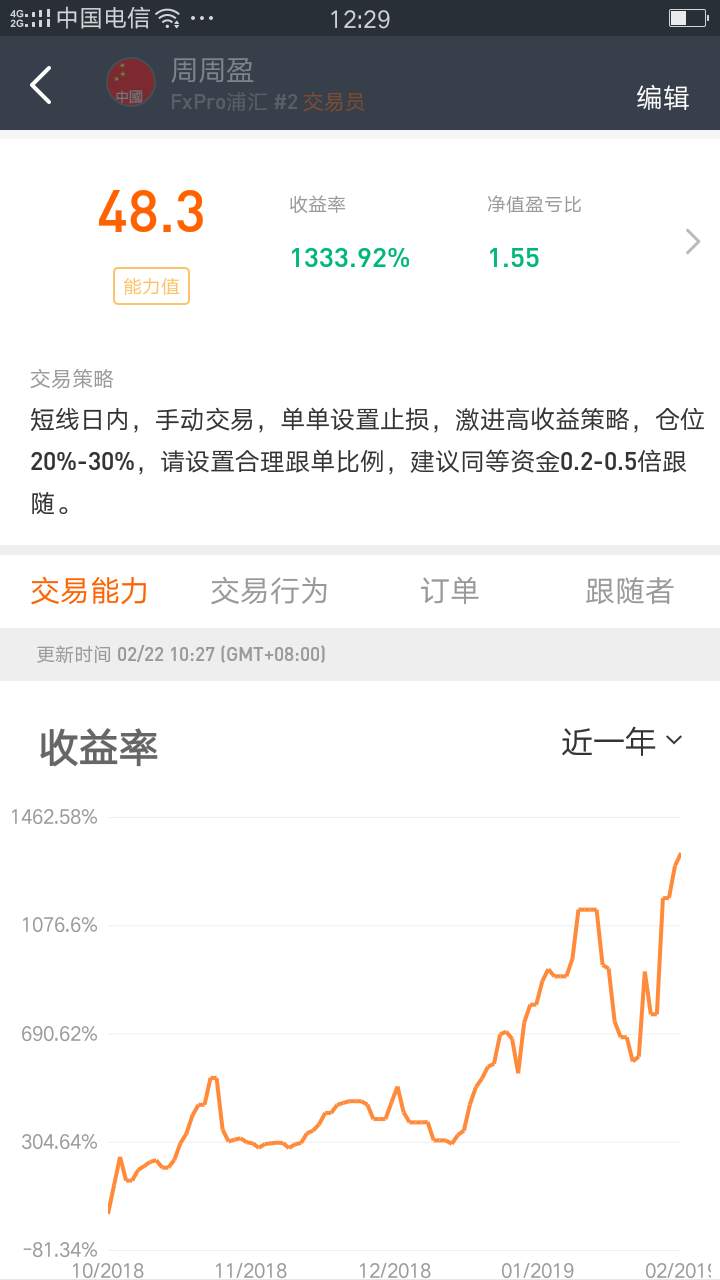Tap the 能力值 badge
Image resolution: width=720 pixels, height=1280 pixels.
point(151,287)
